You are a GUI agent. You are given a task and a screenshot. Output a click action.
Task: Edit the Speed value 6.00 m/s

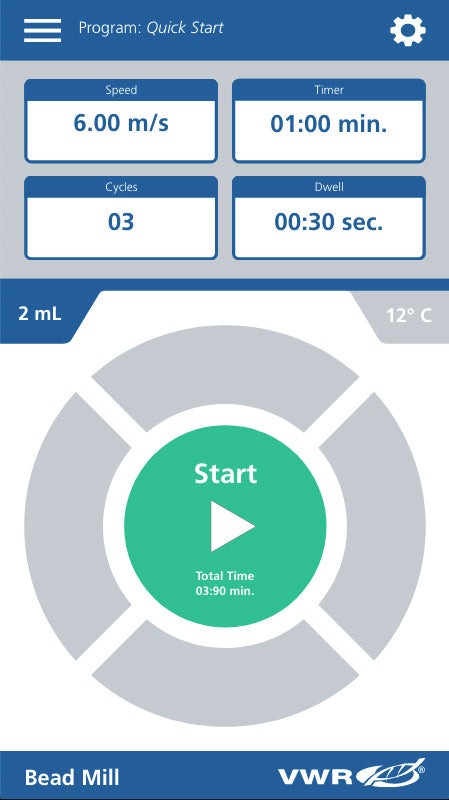pos(121,121)
